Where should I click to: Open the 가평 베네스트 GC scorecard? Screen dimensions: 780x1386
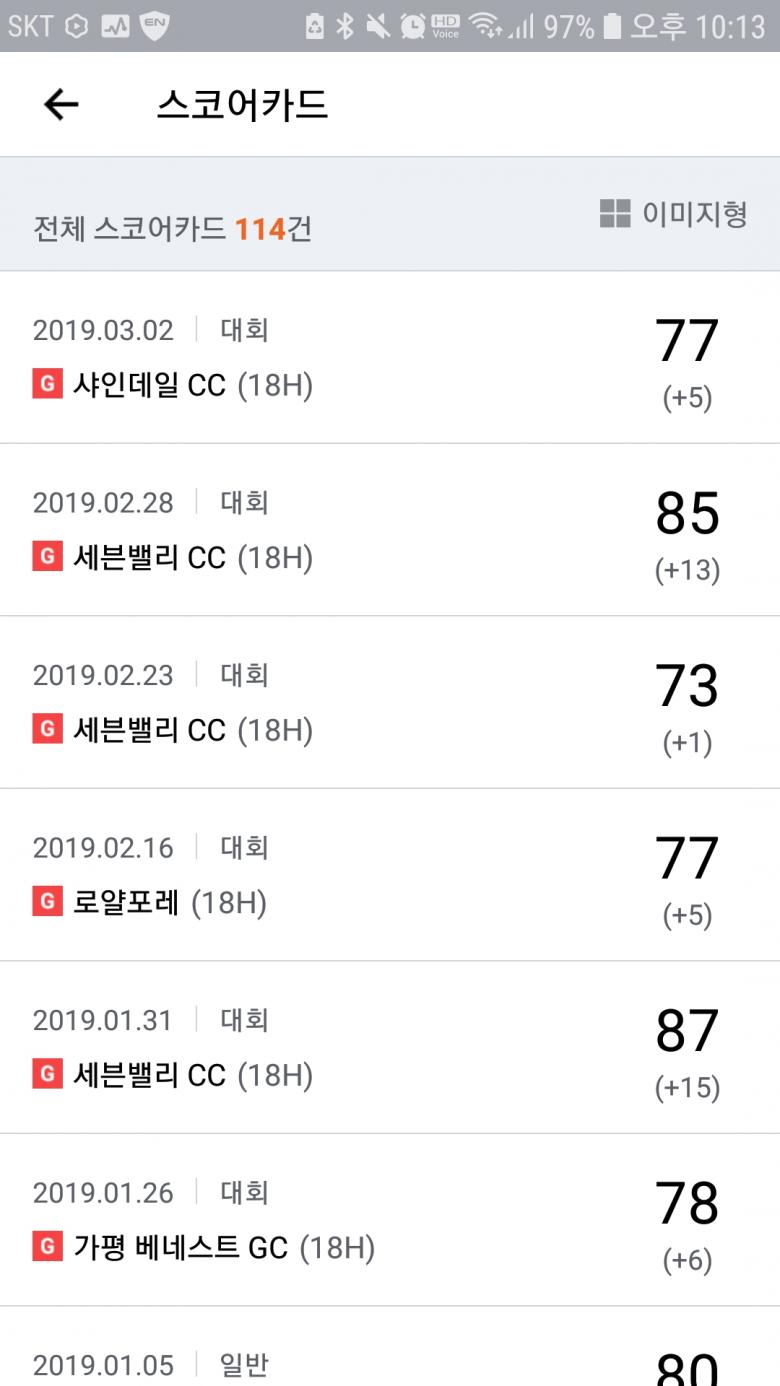390,1220
